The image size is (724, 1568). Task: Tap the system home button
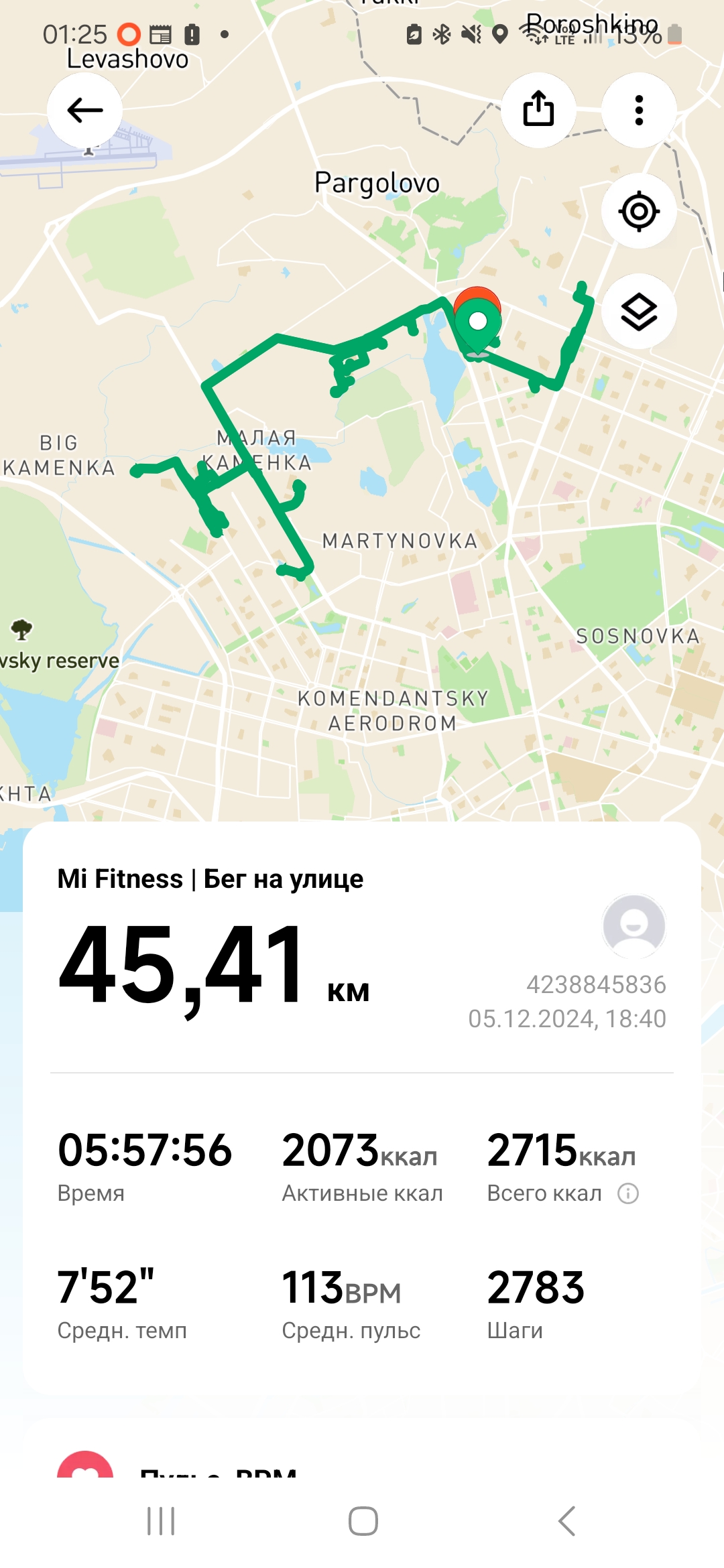coord(363,1521)
